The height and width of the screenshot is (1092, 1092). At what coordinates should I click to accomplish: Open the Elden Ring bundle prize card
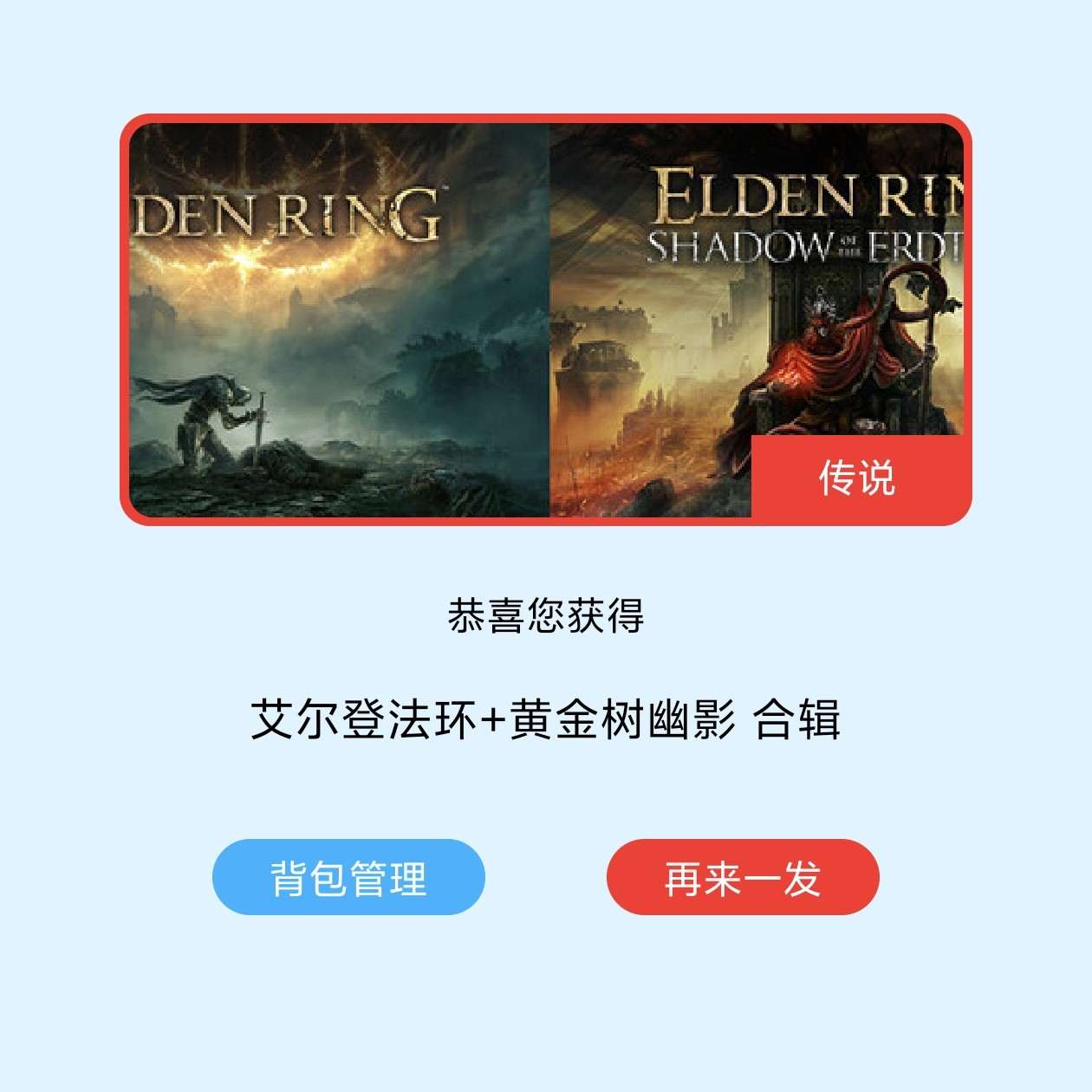[x=546, y=319]
